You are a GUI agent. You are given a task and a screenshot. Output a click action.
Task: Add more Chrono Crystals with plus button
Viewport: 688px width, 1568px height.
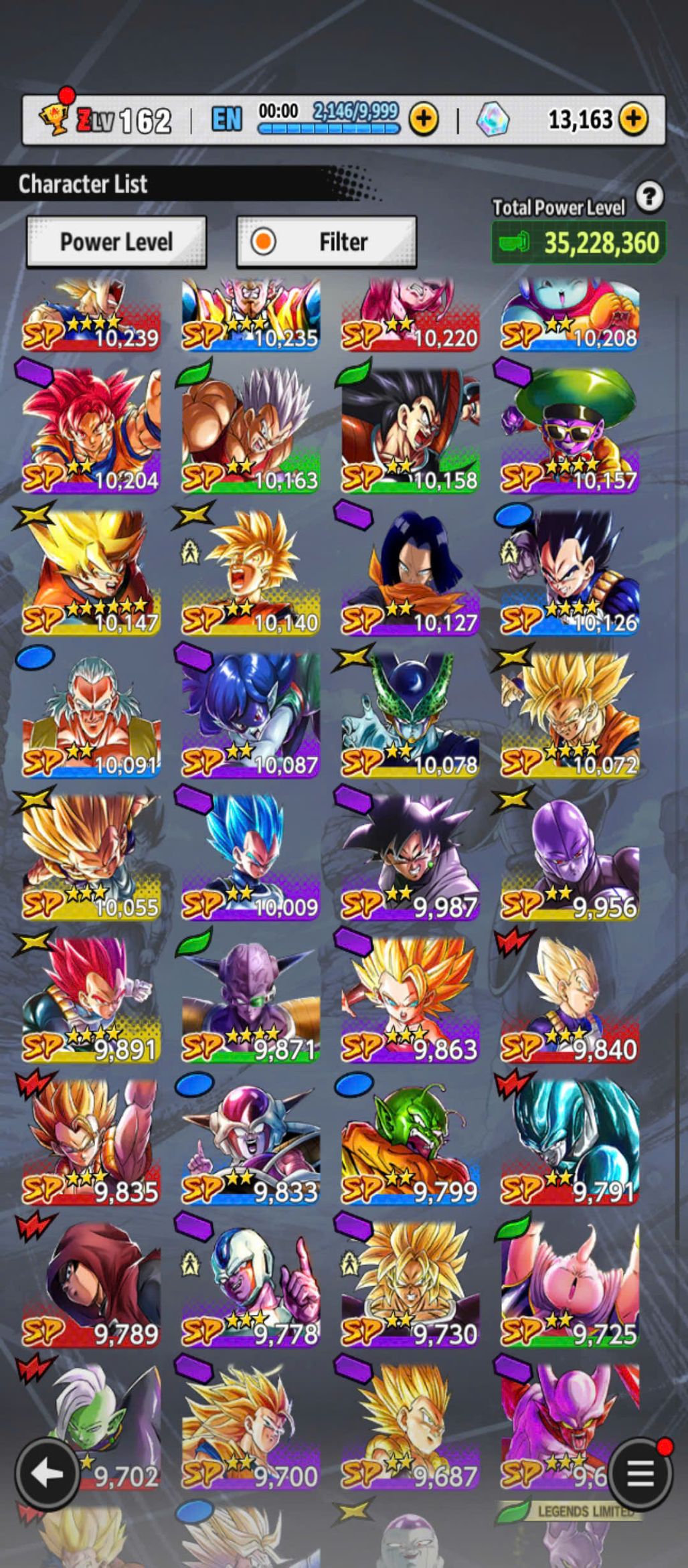(633, 120)
